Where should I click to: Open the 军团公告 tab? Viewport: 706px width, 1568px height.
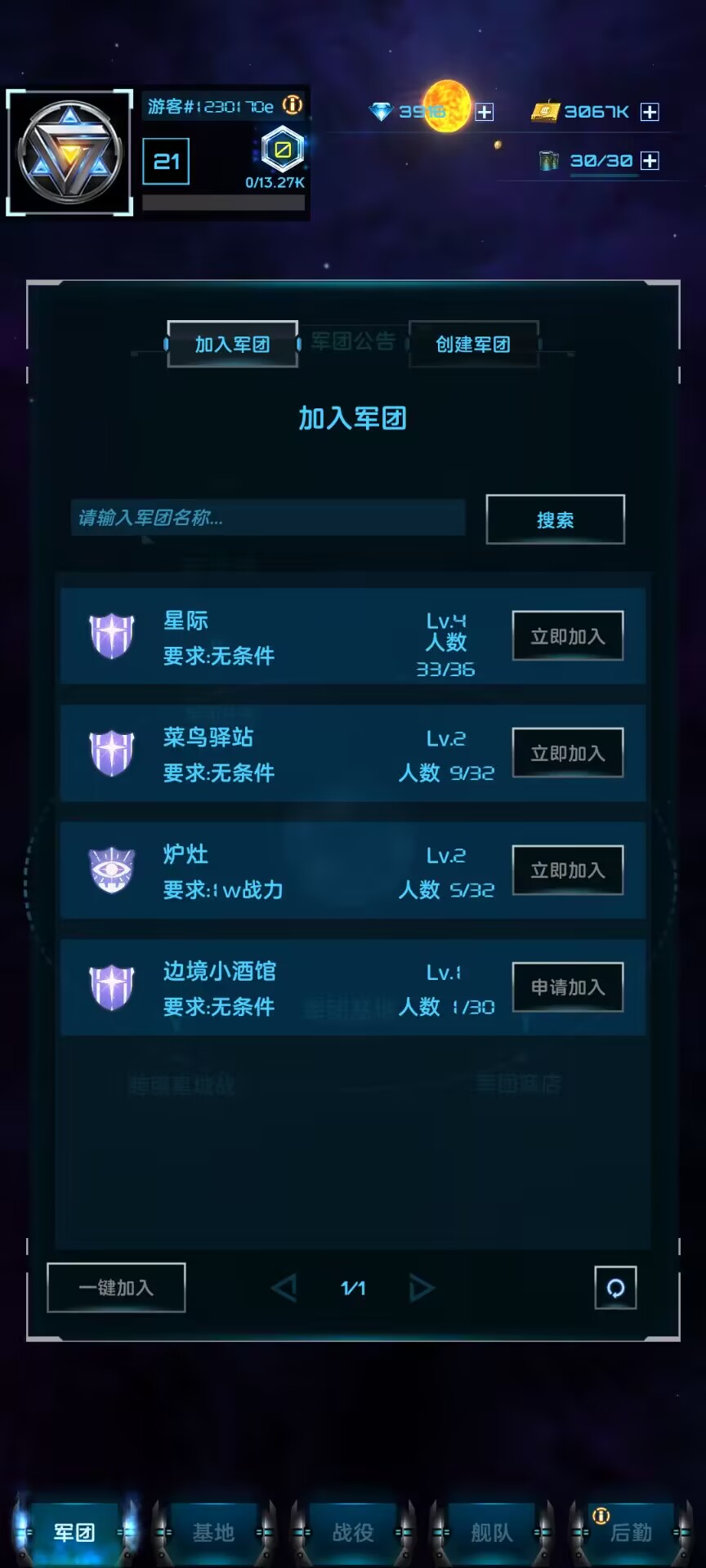click(x=353, y=343)
